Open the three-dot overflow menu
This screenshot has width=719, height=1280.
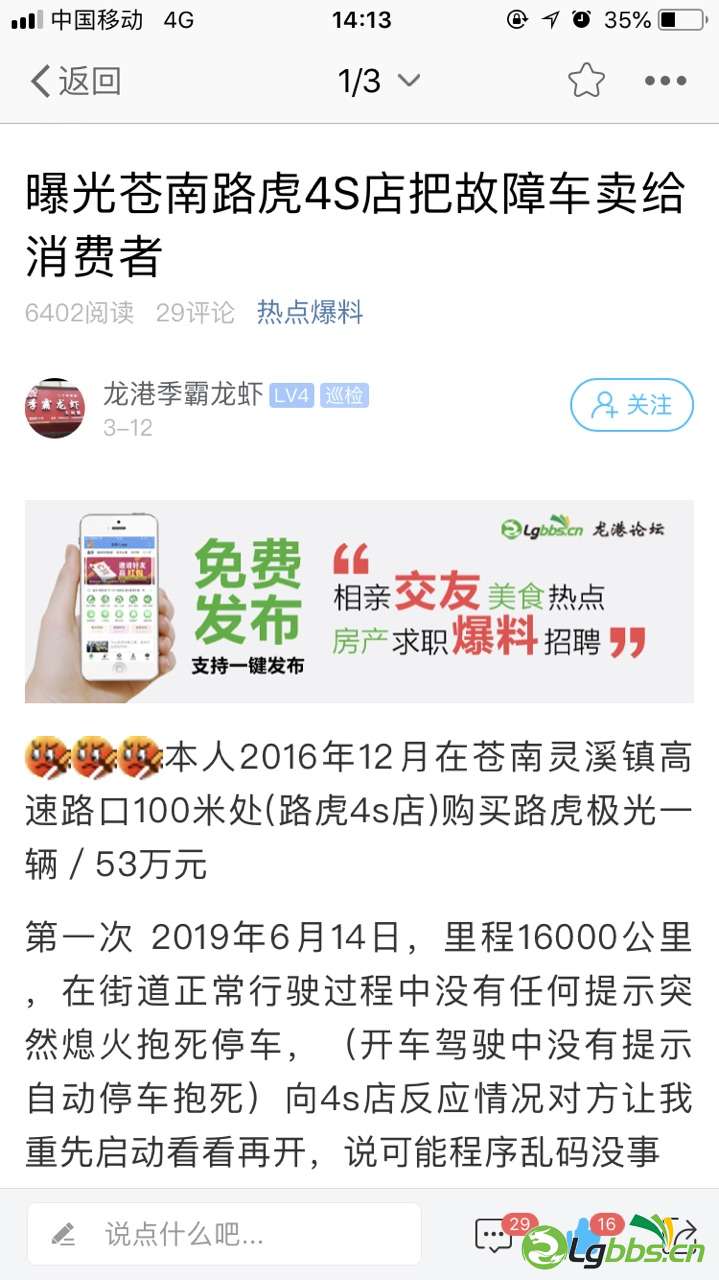point(665,82)
